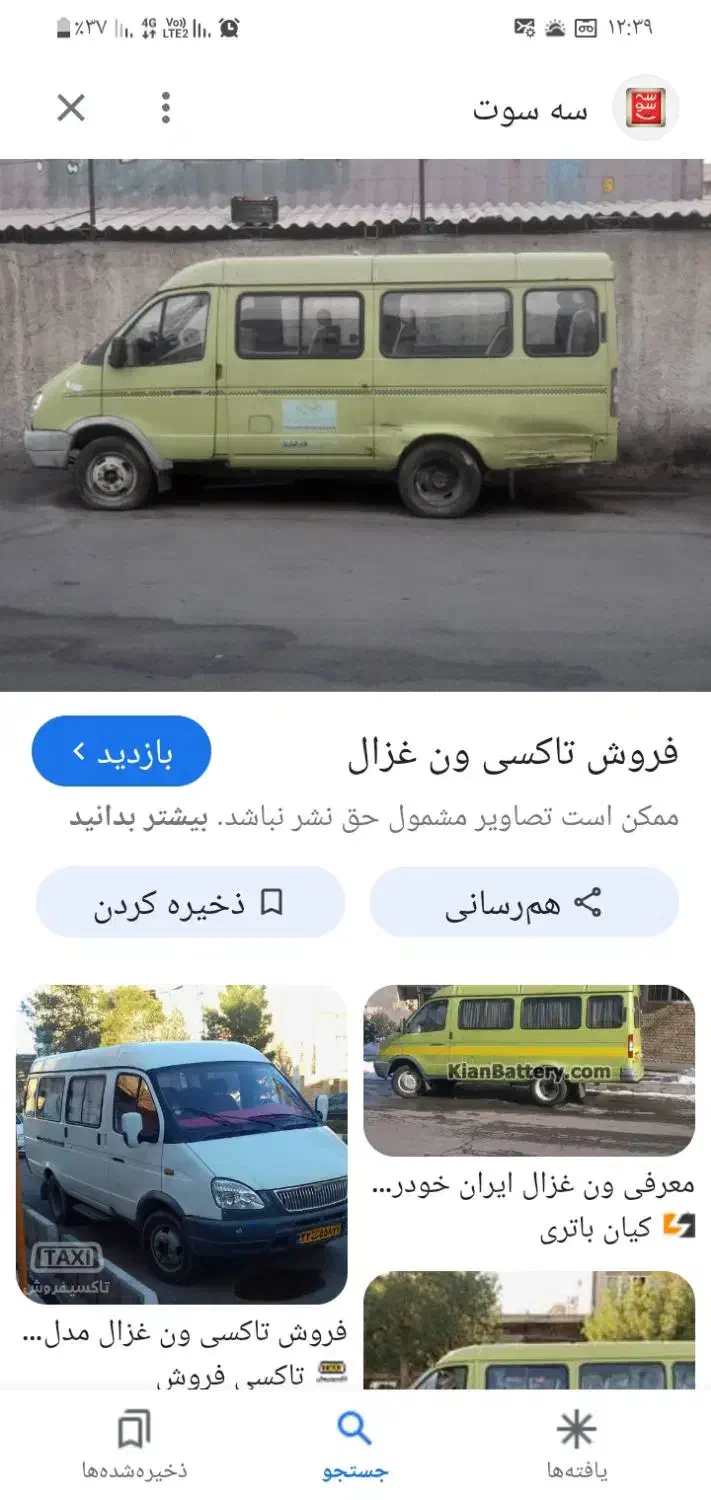Viewport: 711px width, 1500px height.
Task: Switch to the جستجو search tab
Action: click(355, 1445)
